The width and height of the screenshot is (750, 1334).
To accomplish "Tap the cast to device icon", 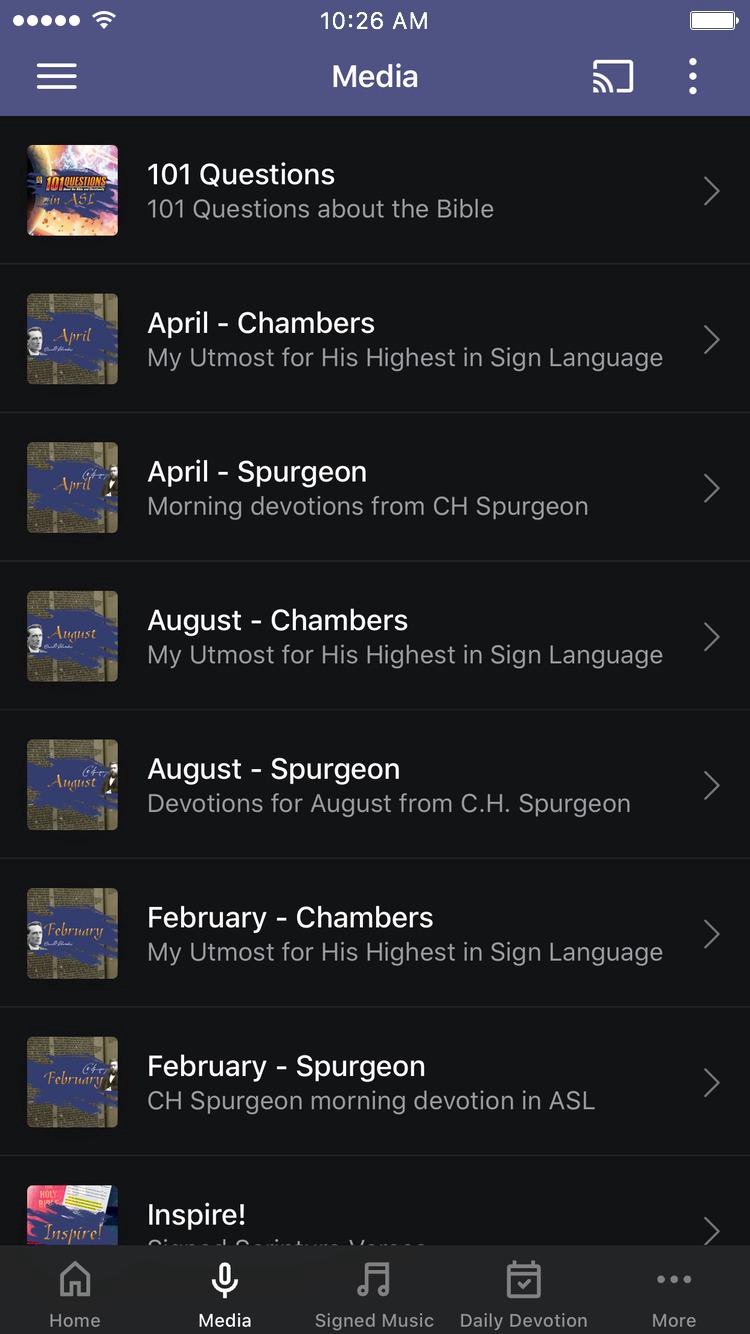I will click(x=612, y=77).
